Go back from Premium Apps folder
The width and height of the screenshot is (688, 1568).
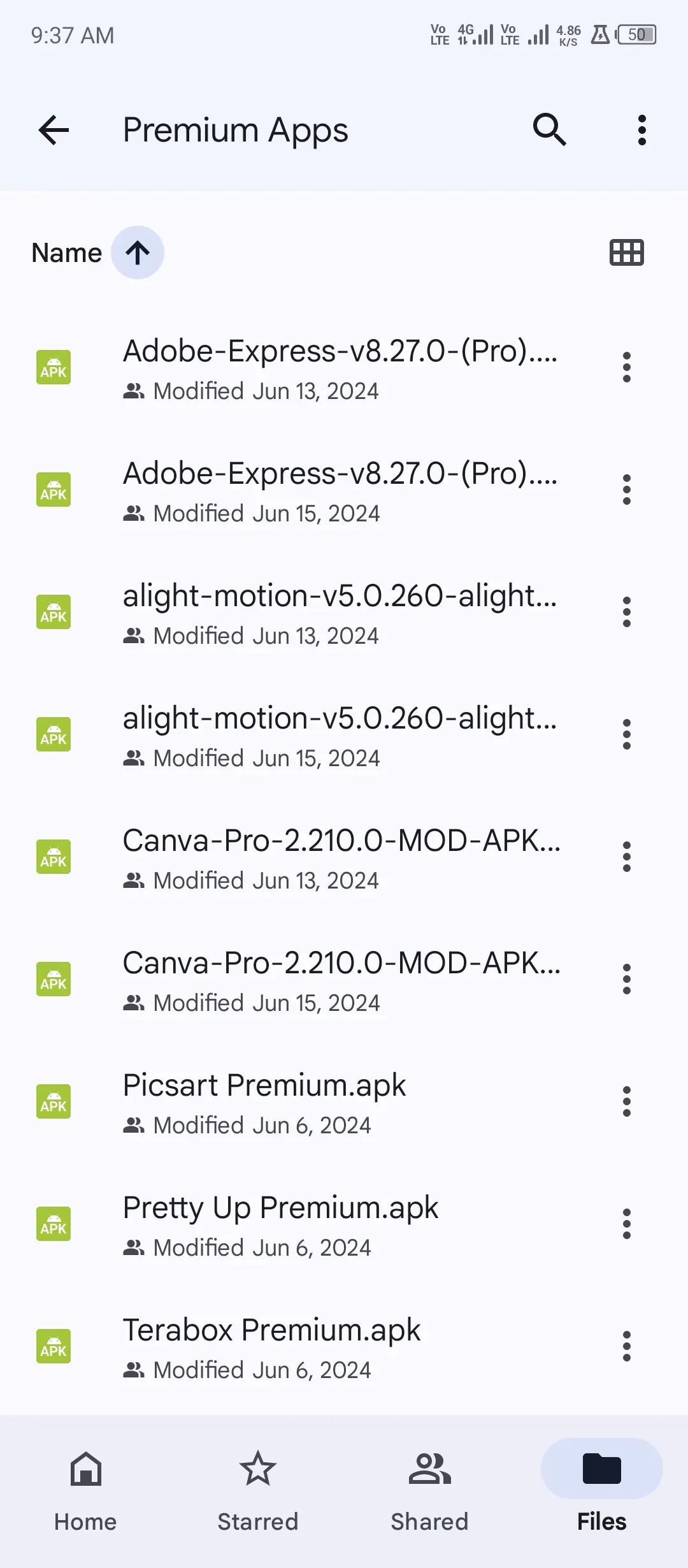[x=54, y=130]
